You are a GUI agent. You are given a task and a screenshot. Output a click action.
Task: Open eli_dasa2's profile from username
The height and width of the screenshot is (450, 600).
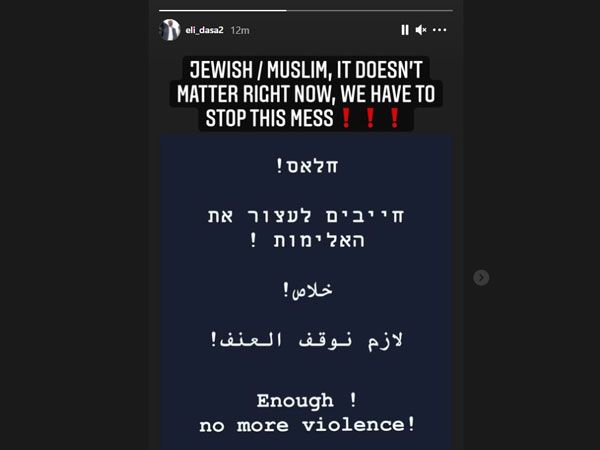click(x=205, y=30)
